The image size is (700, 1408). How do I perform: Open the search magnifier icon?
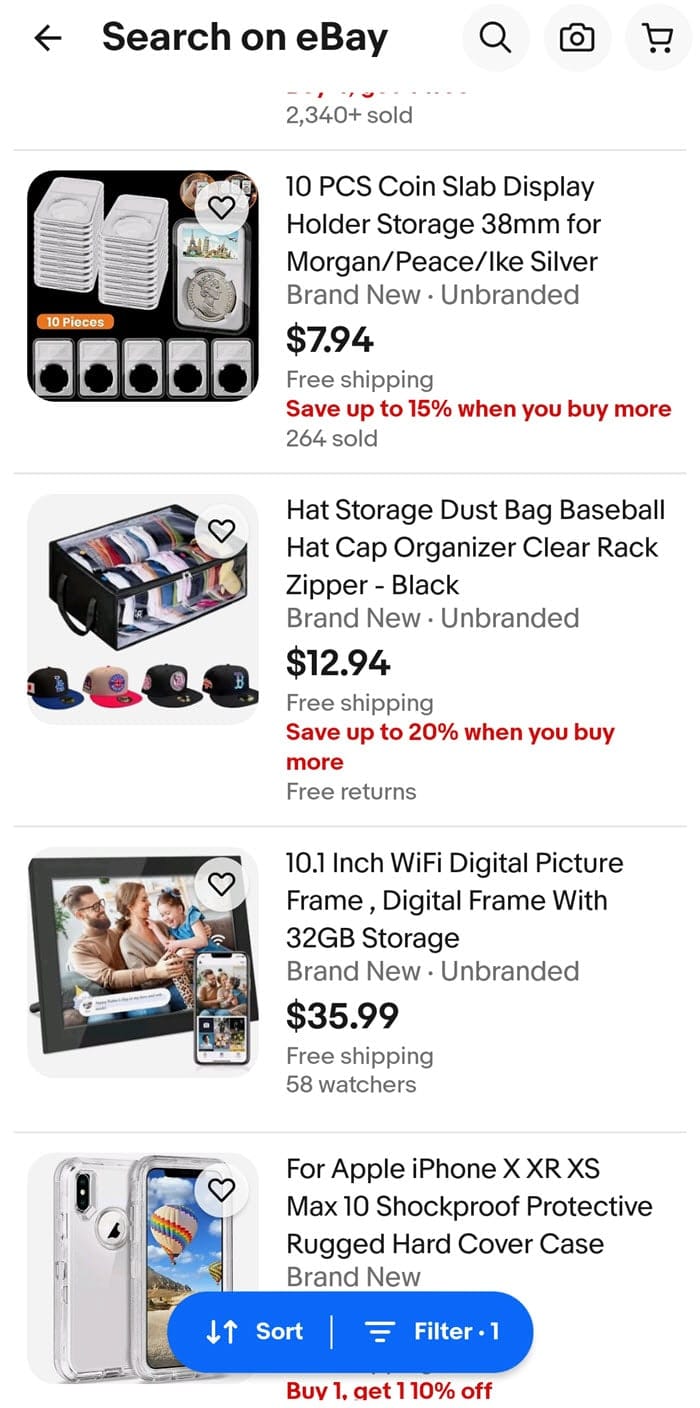point(495,38)
